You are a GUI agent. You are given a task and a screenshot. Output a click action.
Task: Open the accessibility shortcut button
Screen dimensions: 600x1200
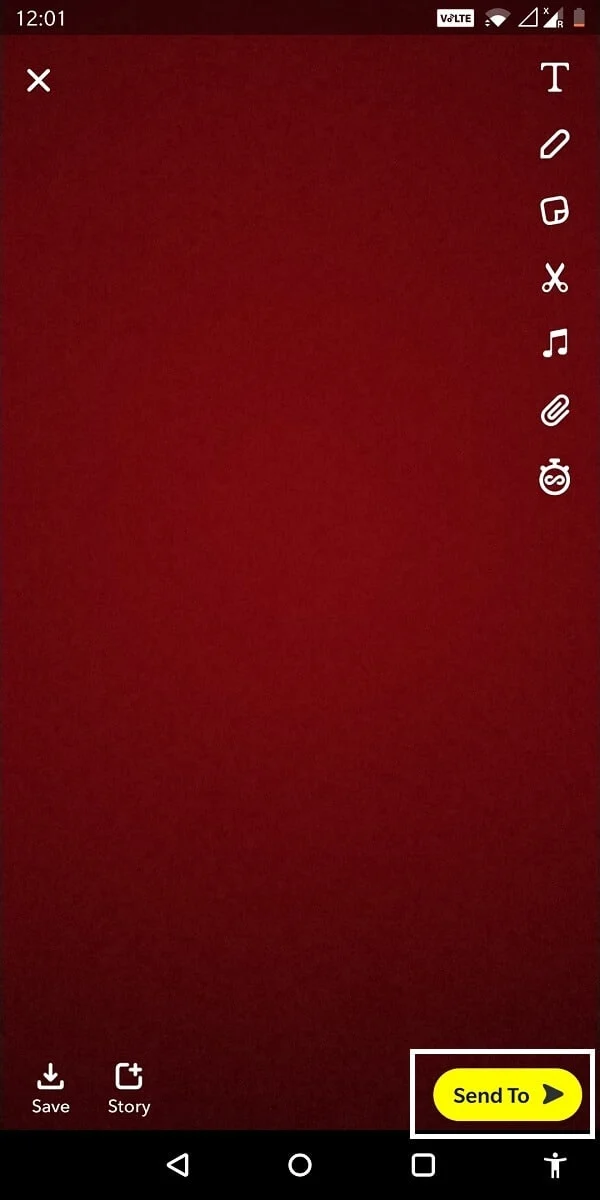click(x=553, y=1165)
